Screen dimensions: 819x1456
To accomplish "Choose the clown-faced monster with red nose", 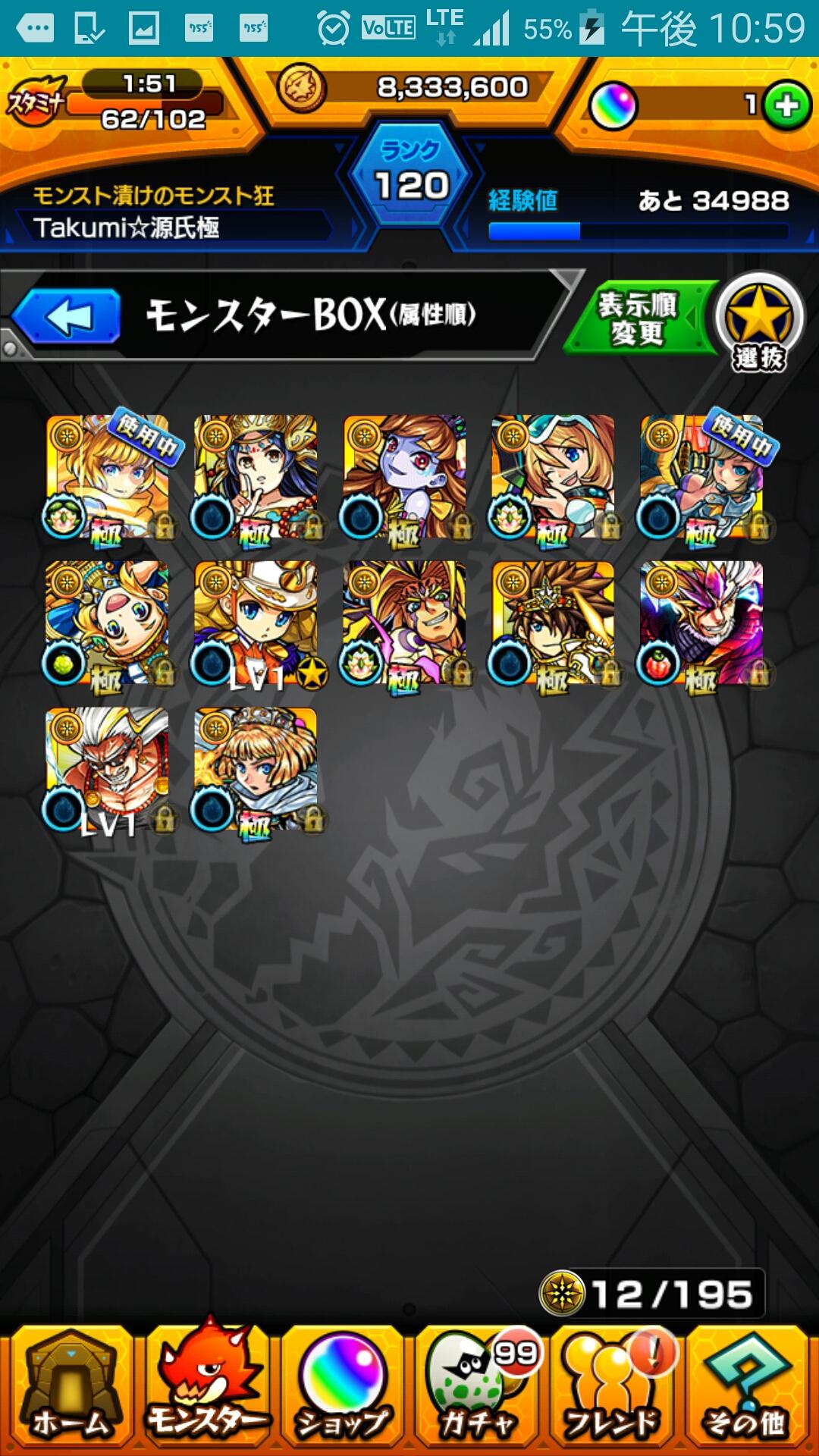I will 107,623.
